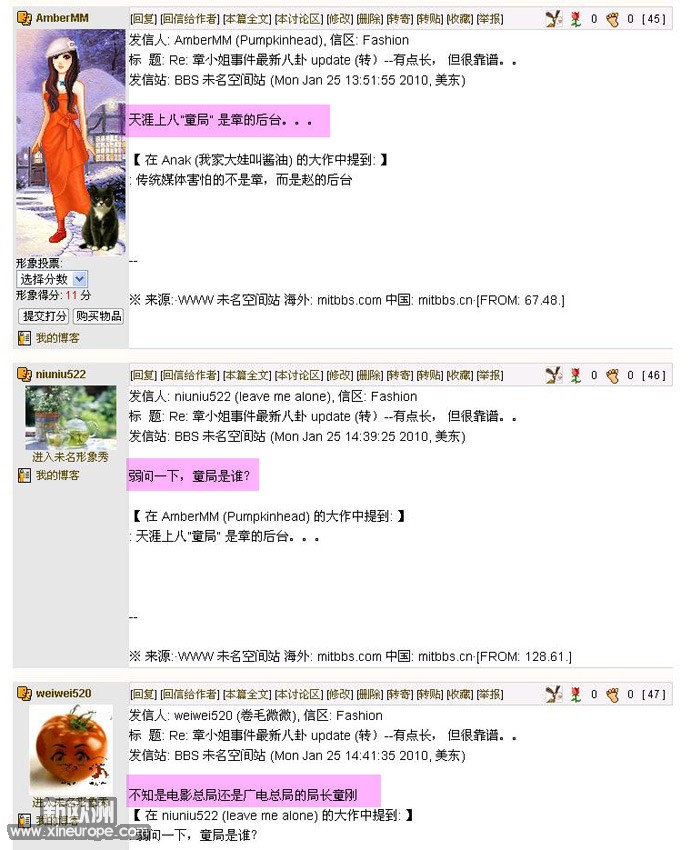Forward weiwei520's post via 转寄
Viewport: 691px width, 850px height.
pyautogui.click(x=400, y=694)
